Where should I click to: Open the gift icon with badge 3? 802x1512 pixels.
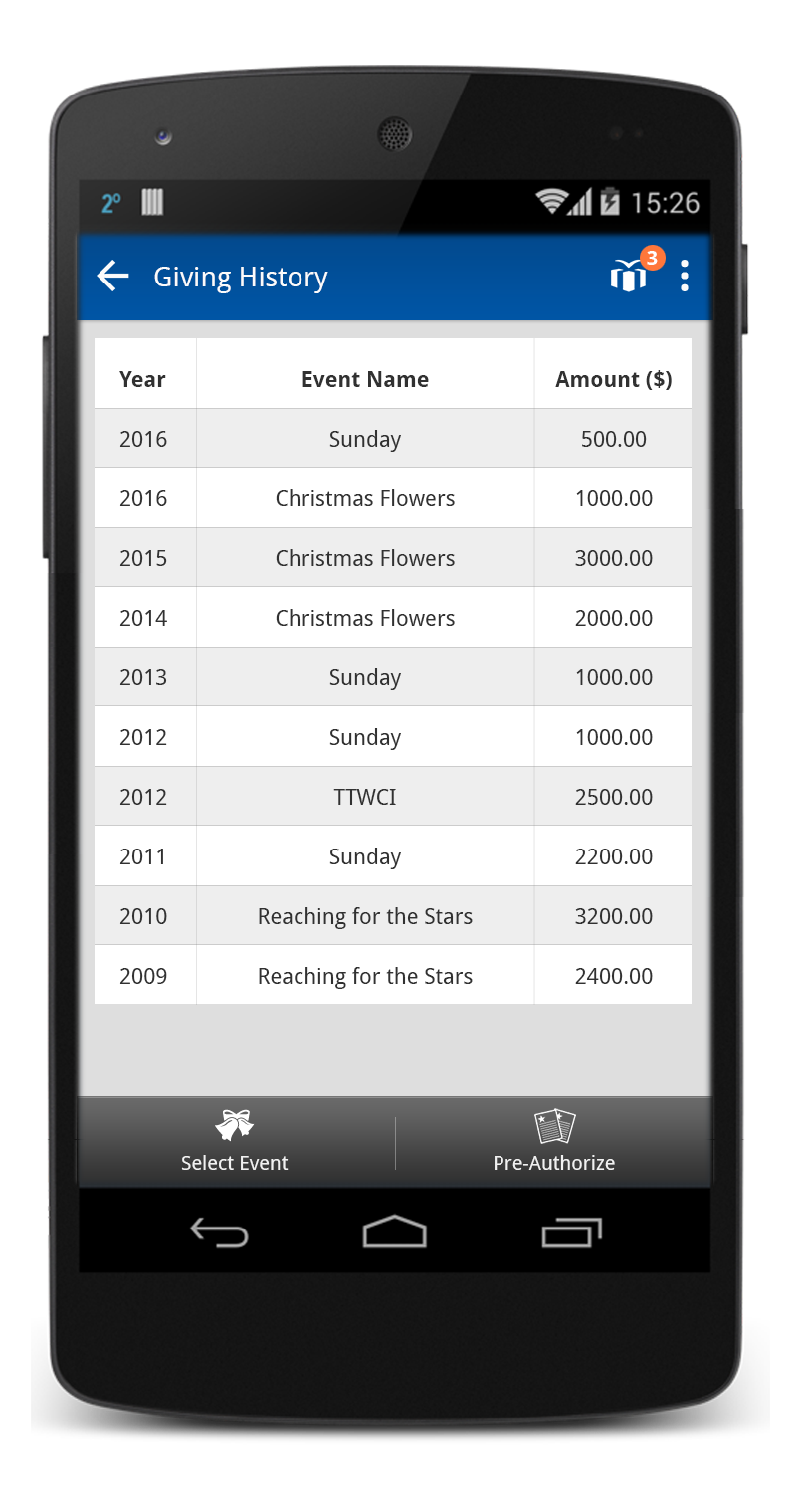pos(629,276)
